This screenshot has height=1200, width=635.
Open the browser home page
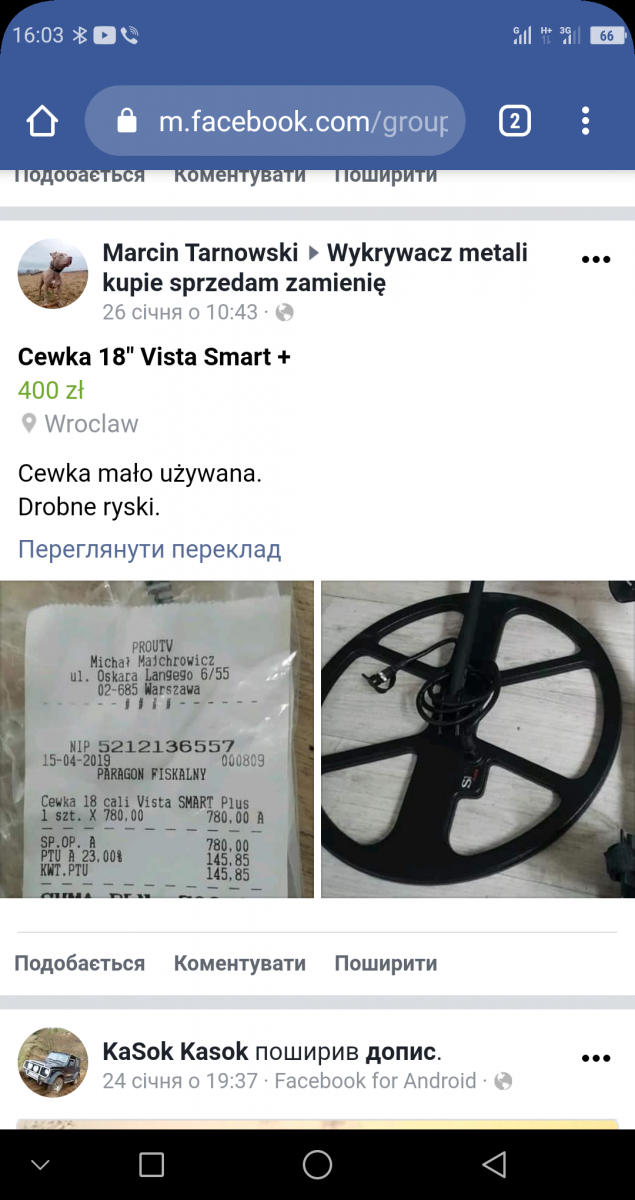pyautogui.click(x=42, y=122)
